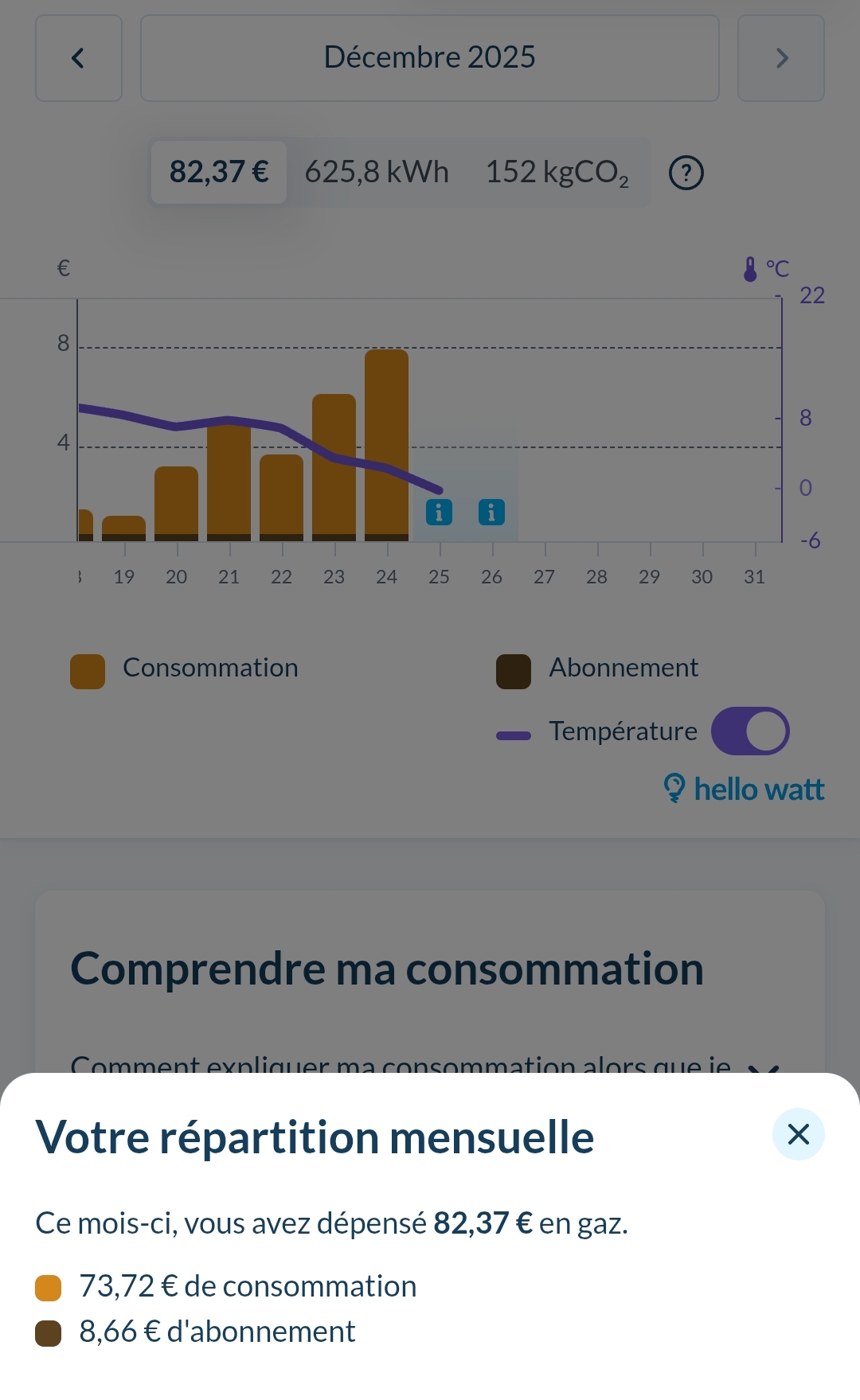The image size is (860, 1400).
Task: Expand the consumption explanation question
Action: pyautogui.click(x=764, y=1067)
